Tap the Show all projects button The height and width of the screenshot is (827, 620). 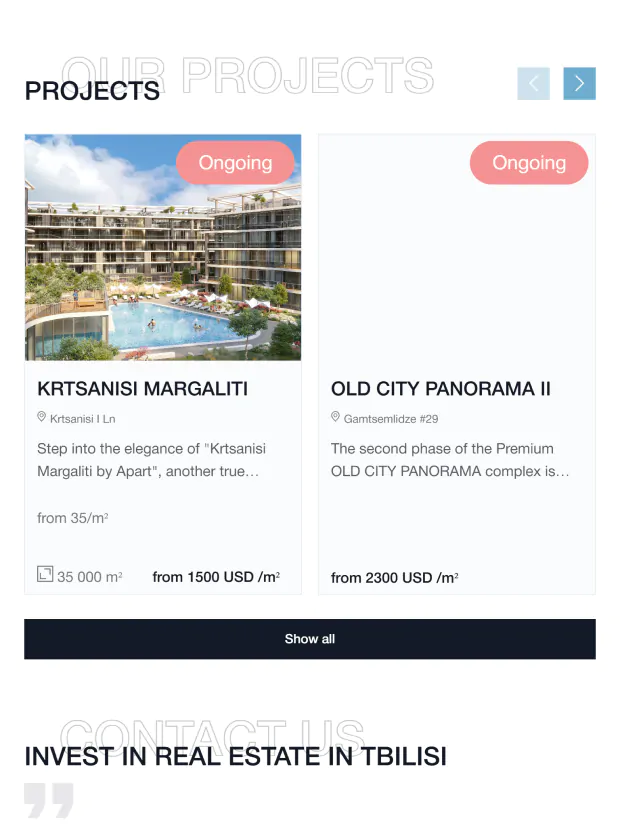point(310,639)
